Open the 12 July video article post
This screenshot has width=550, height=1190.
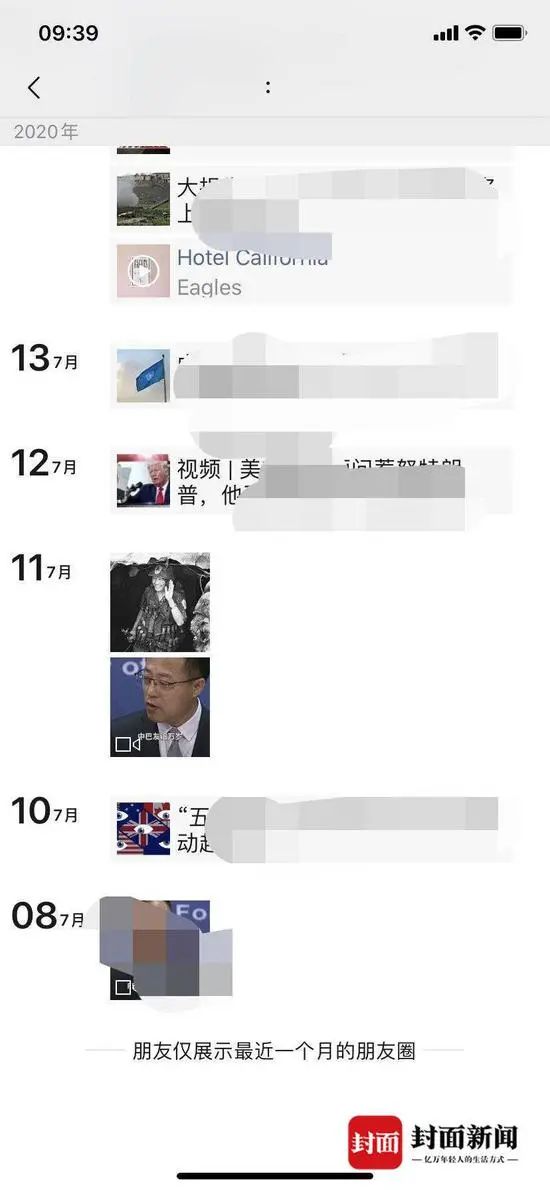312,480
